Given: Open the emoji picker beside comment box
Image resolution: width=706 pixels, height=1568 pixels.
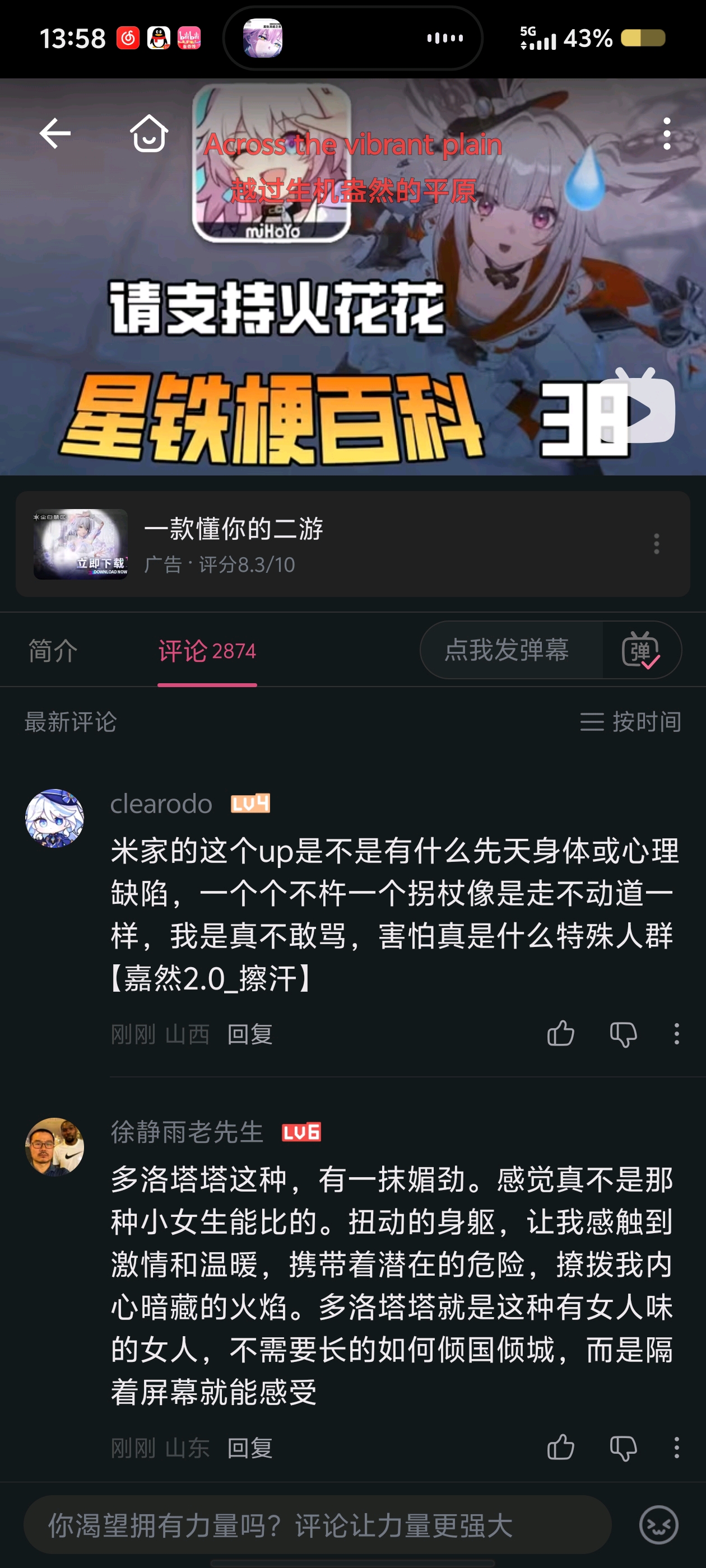Looking at the screenshot, I should (x=658, y=1525).
